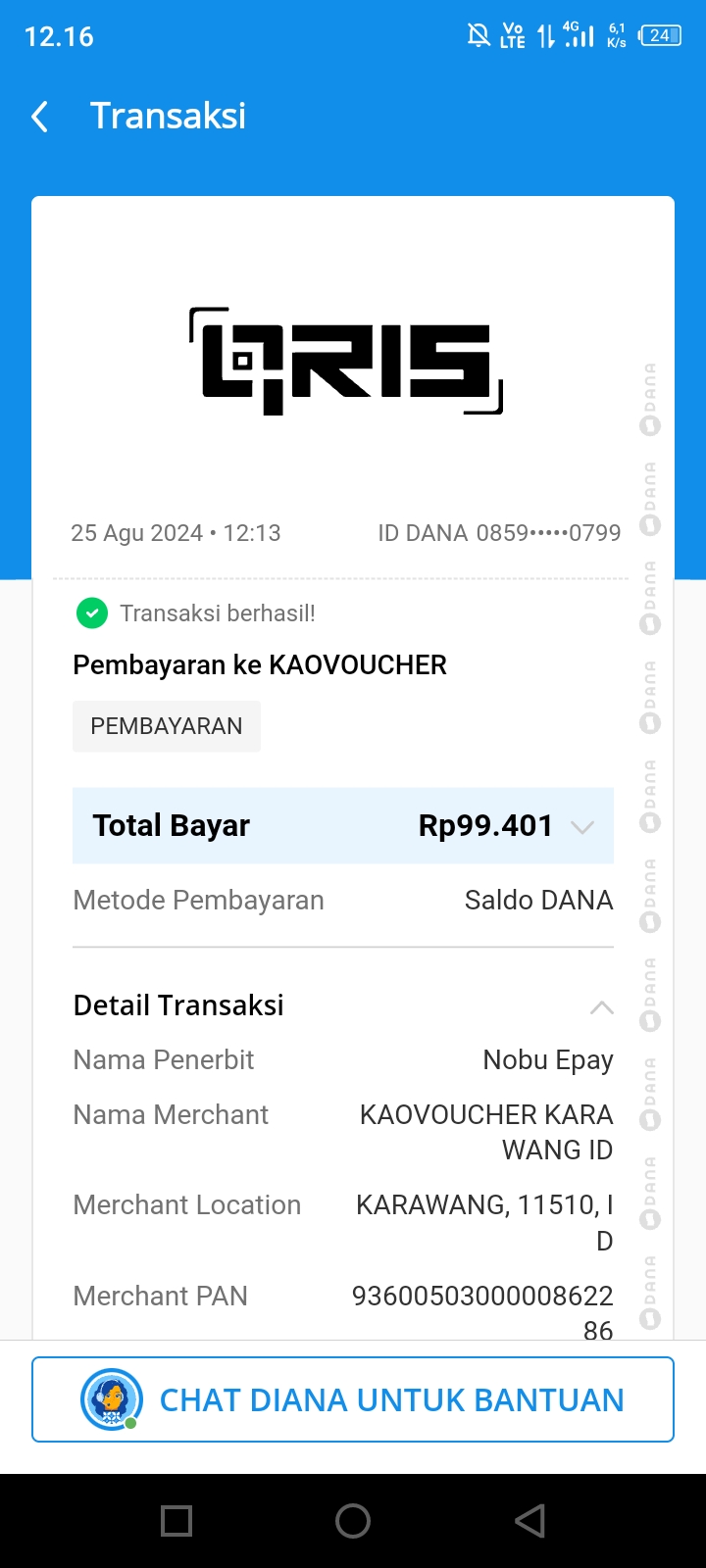The width and height of the screenshot is (706, 1568).
Task: Go to the system home screen
Action: point(353,1521)
